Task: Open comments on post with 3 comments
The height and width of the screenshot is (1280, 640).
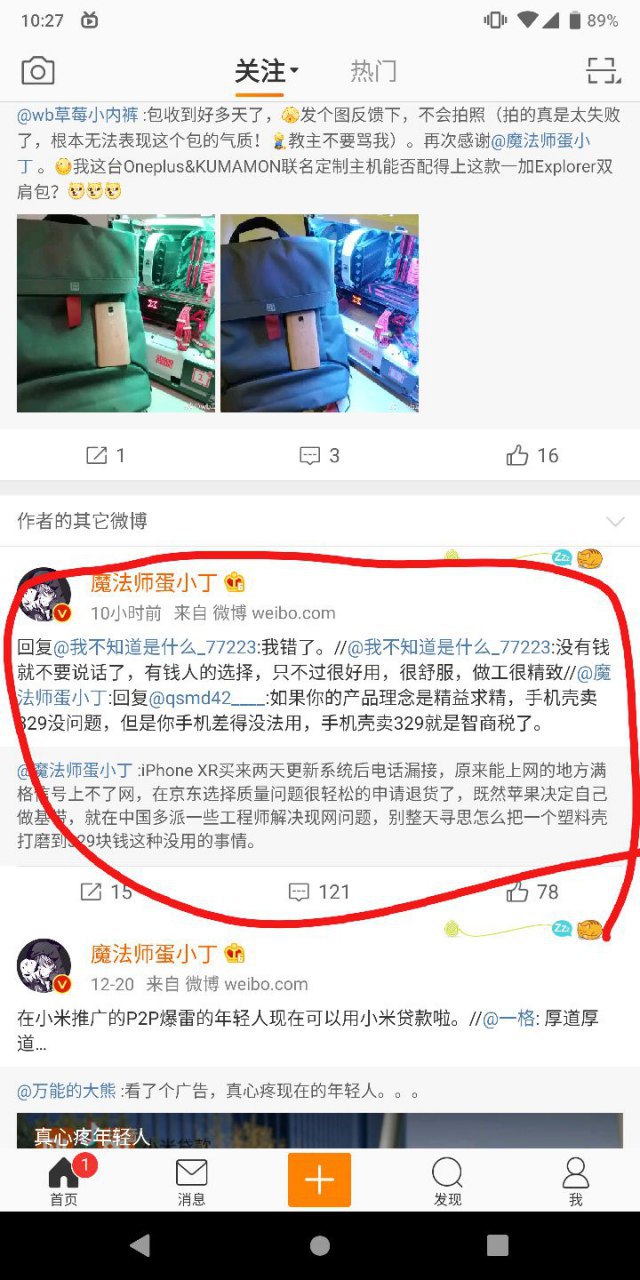Action: (320, 456)
